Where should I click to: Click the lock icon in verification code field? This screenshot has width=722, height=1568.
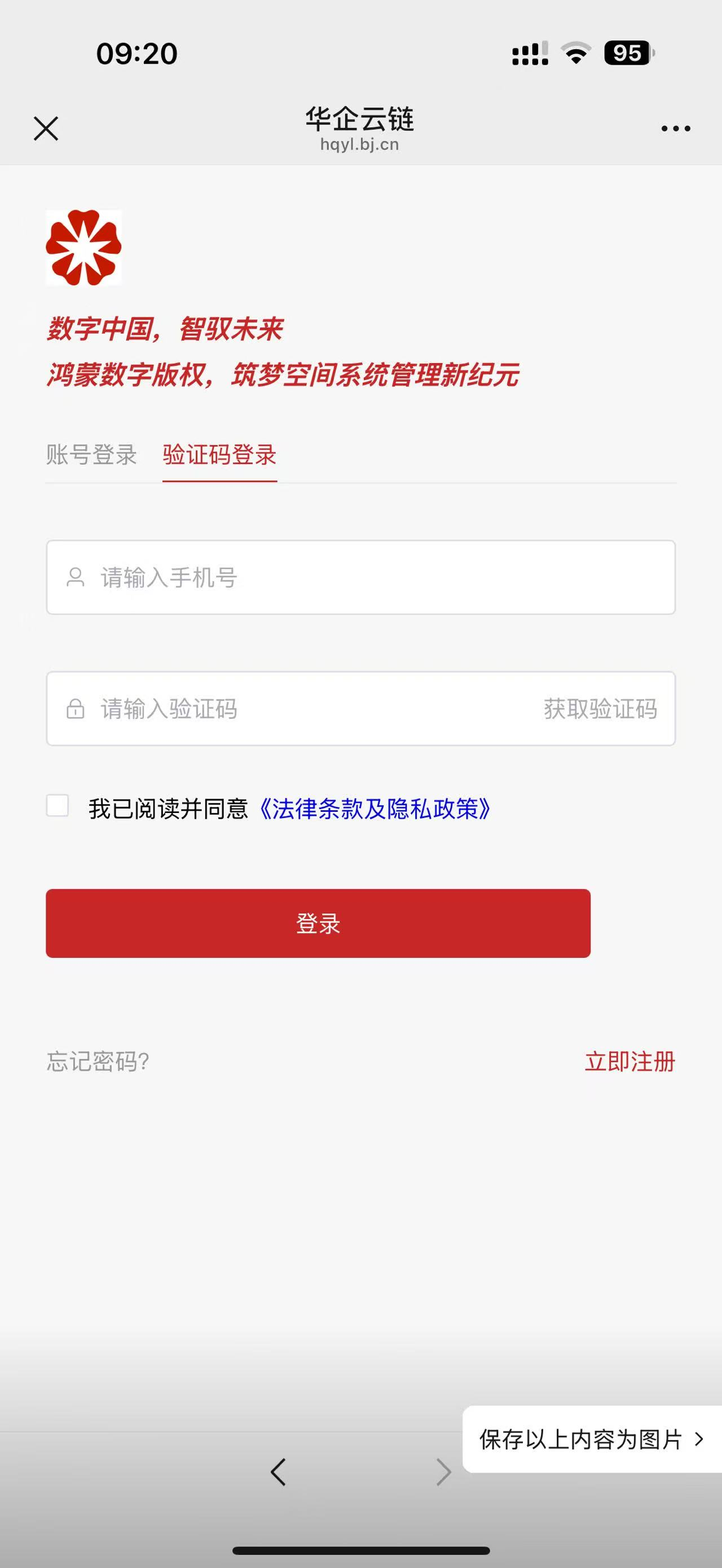(75, 709)
